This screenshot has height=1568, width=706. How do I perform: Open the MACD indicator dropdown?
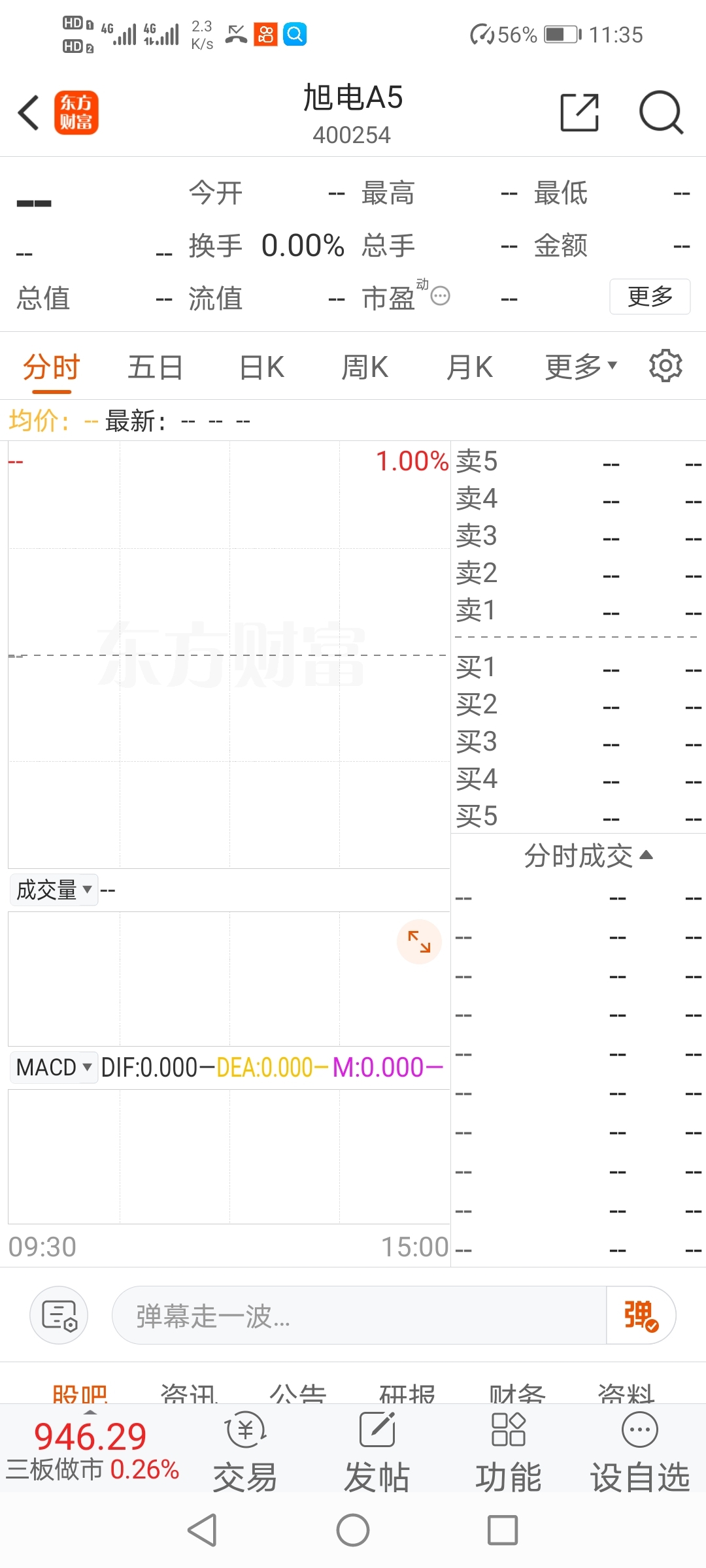click(53, 1067)
